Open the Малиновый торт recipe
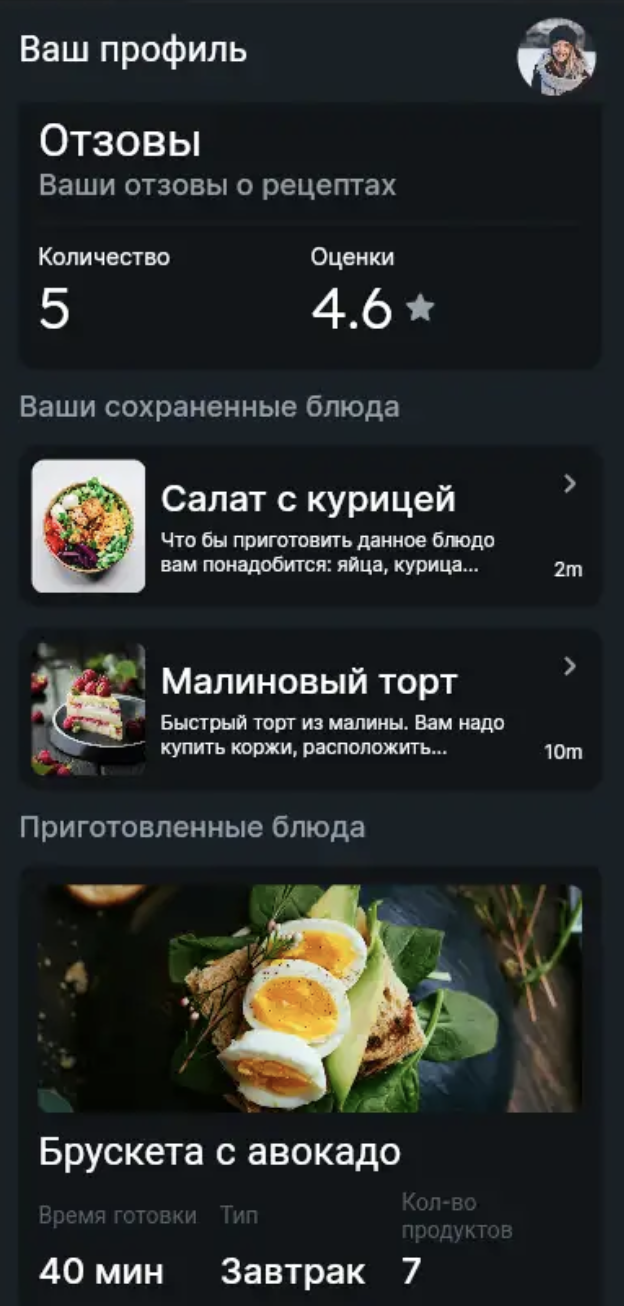The height and width of the screenshot is (1306, 624). point(310,709)
